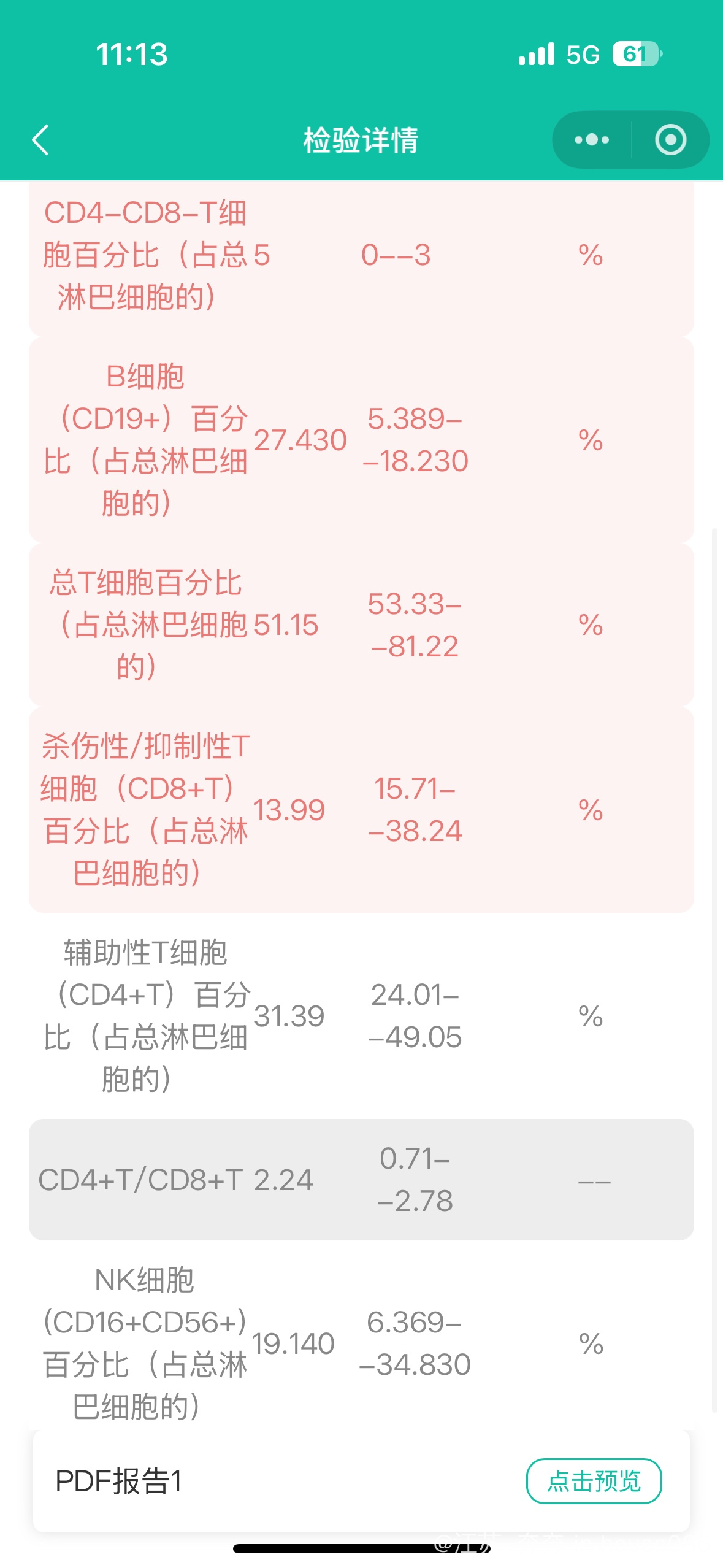Open the mini program more options menu
723x1568 pixels.
[x=592, y=140]
